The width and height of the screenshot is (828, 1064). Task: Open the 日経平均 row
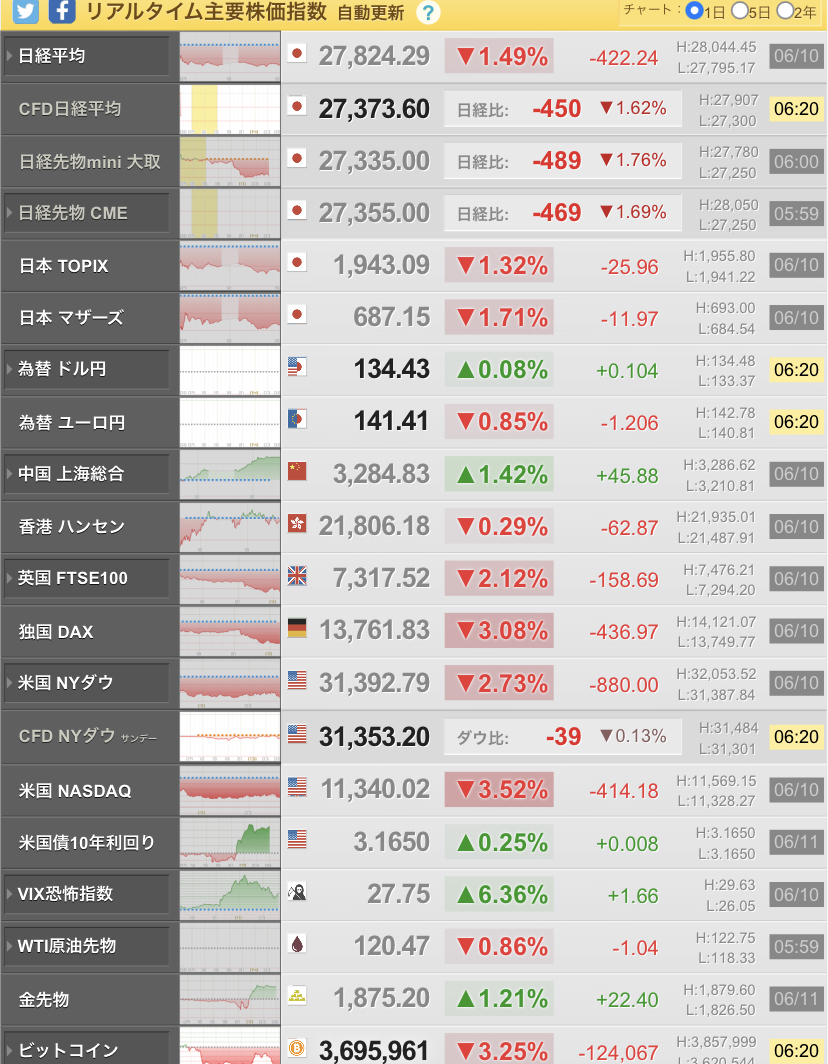pos(87,56)
